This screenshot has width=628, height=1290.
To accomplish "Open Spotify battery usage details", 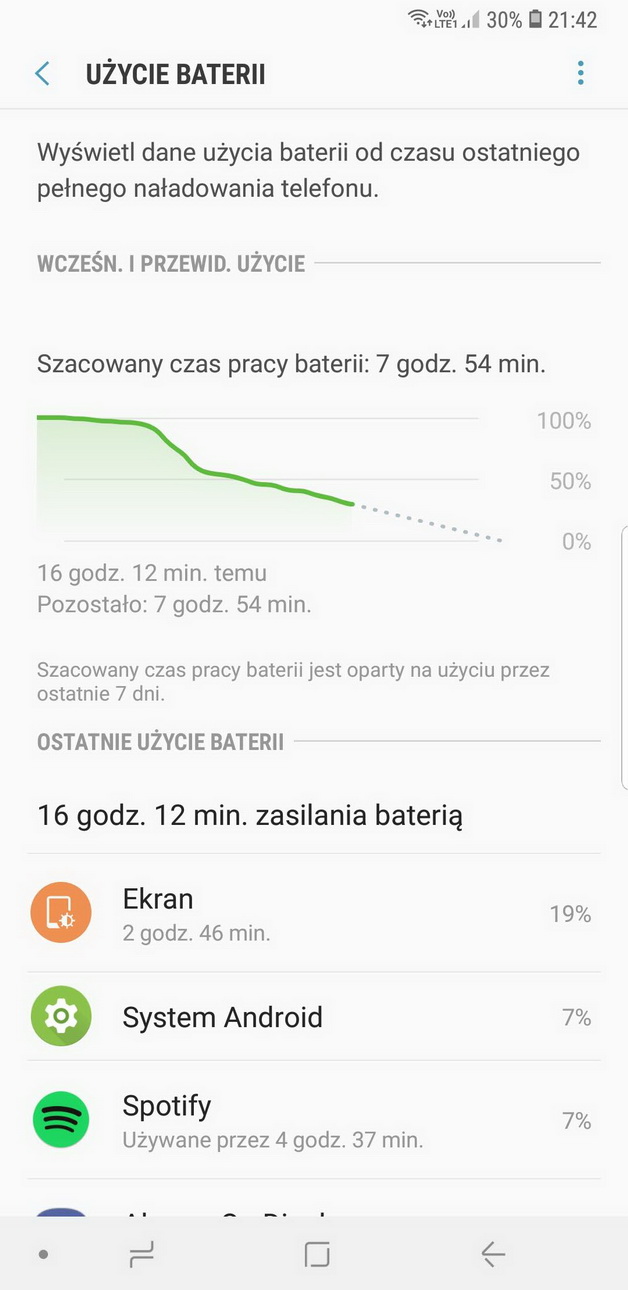I will 314,1120.
